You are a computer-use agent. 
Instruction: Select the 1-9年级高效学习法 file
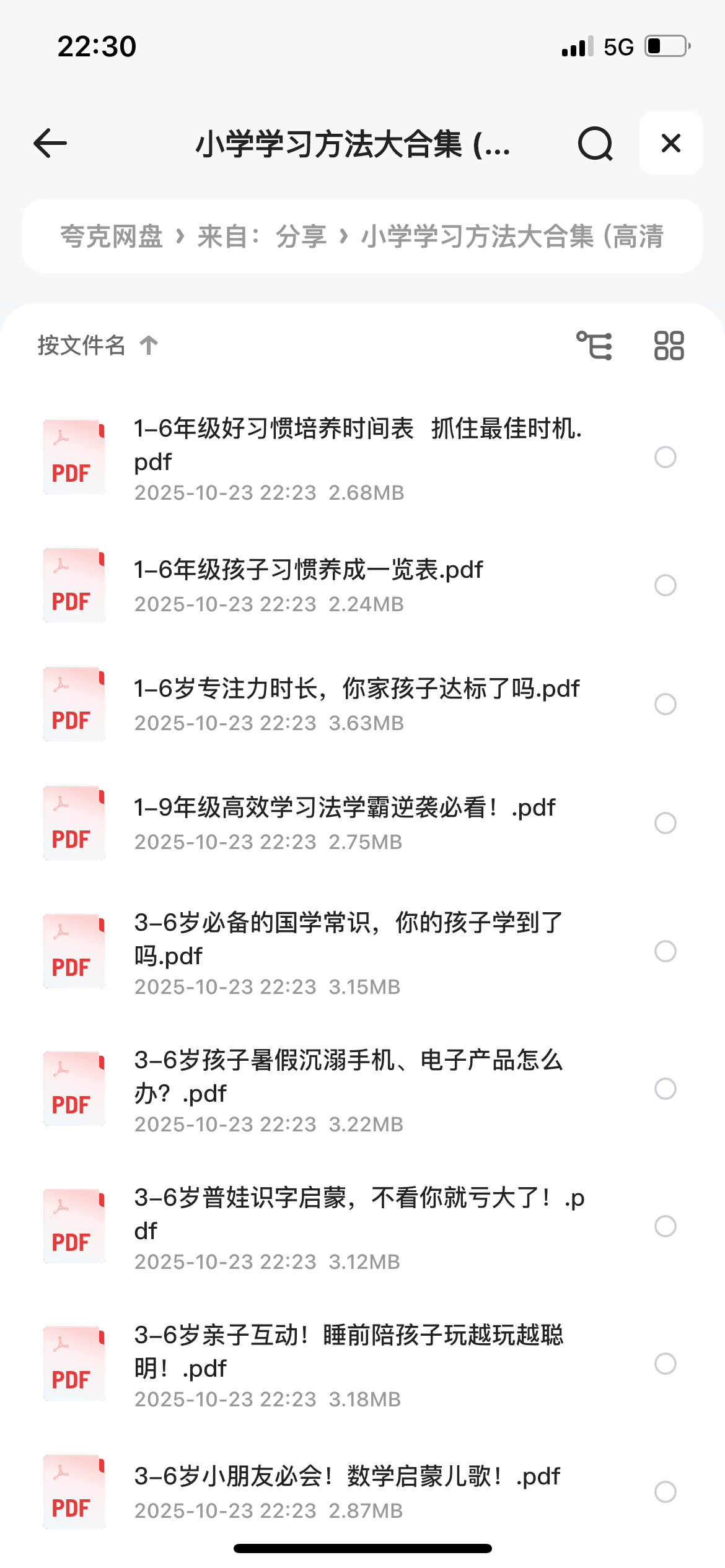pos(665,823)
